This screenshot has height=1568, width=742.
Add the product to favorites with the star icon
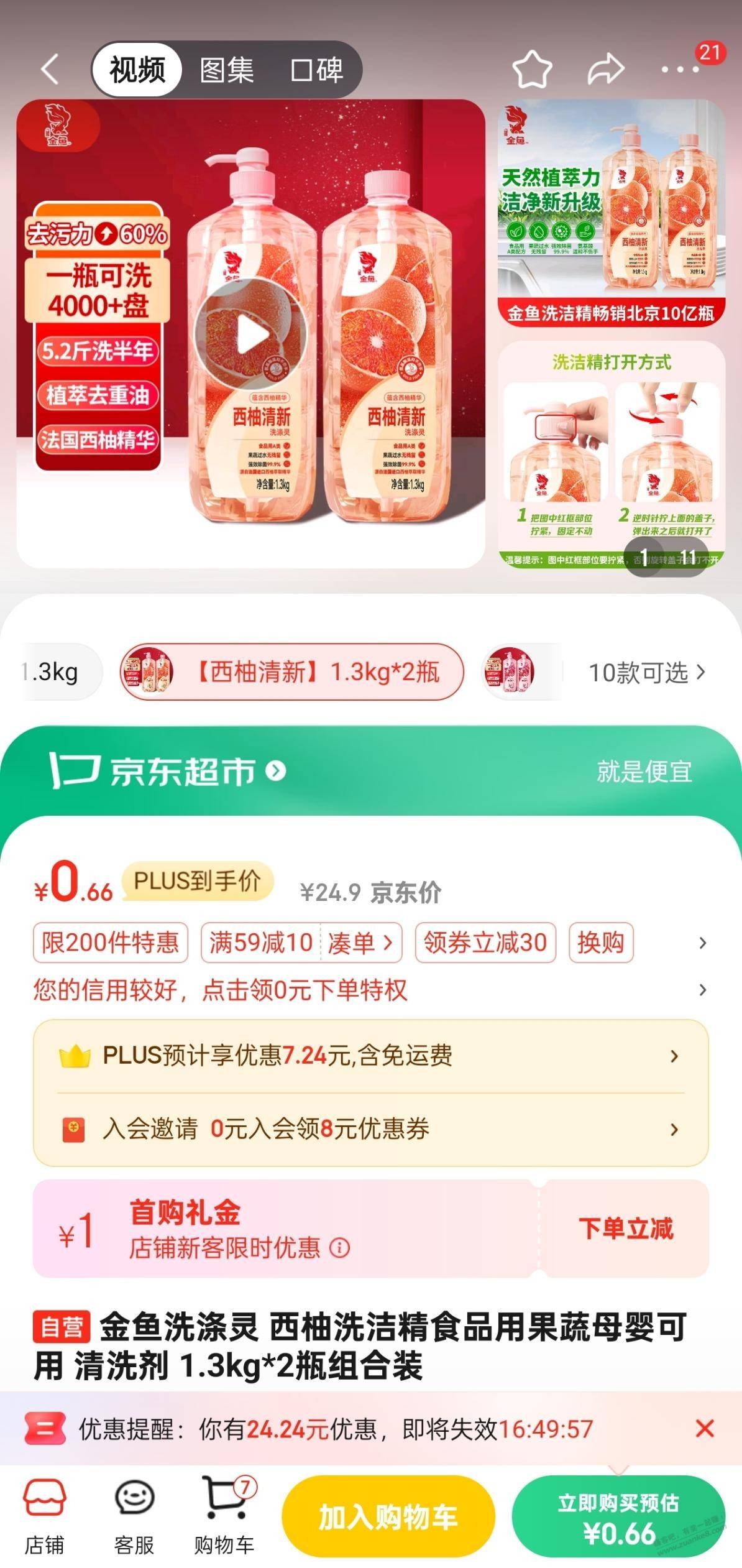pyautogui.click(x=532, y=69)
